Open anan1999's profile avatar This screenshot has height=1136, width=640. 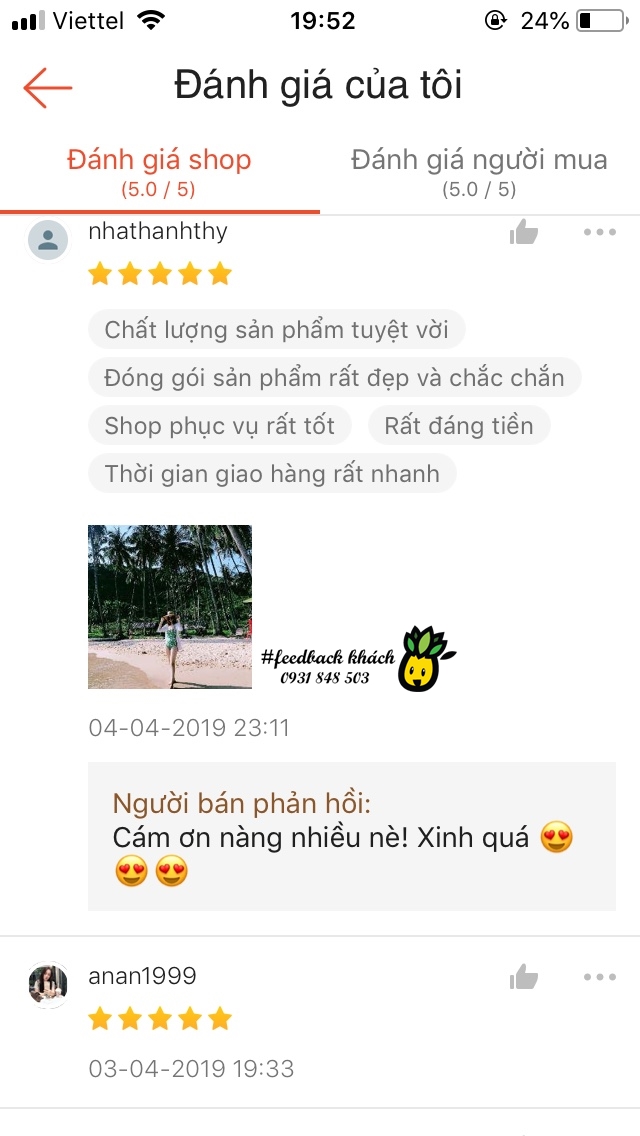[48, 984]
